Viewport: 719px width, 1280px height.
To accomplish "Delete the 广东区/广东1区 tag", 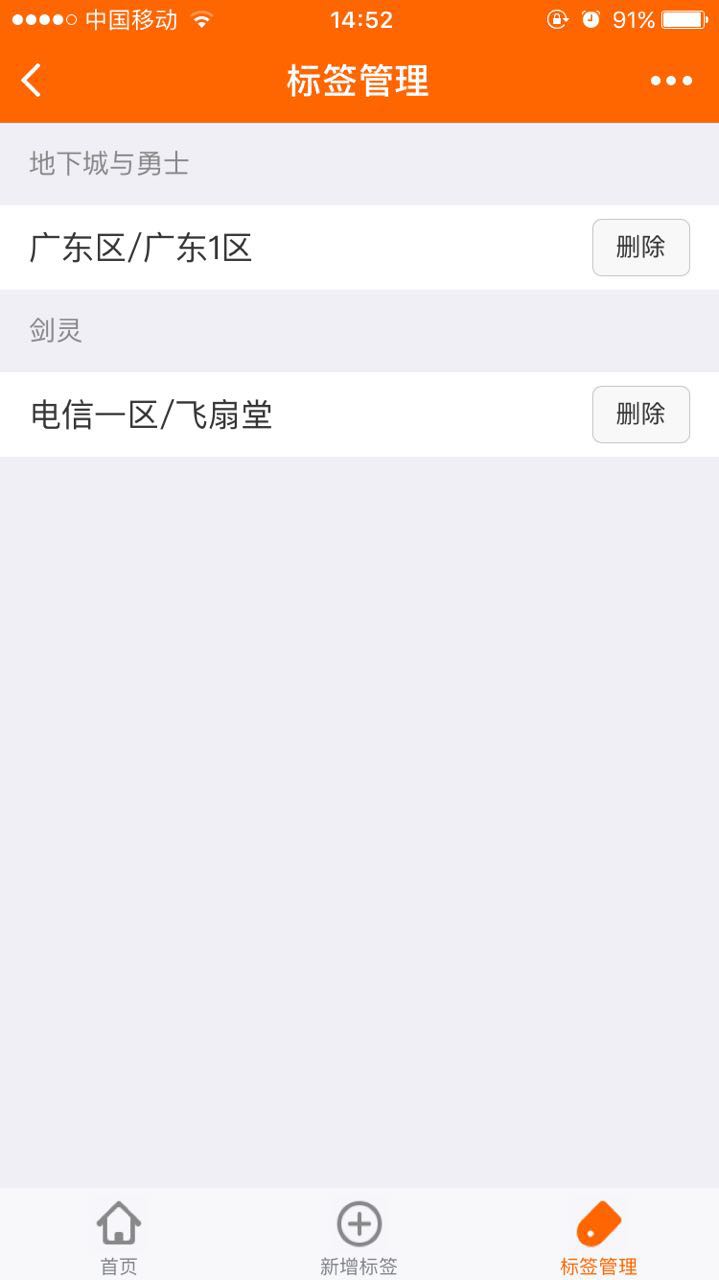I will (640, 247).
